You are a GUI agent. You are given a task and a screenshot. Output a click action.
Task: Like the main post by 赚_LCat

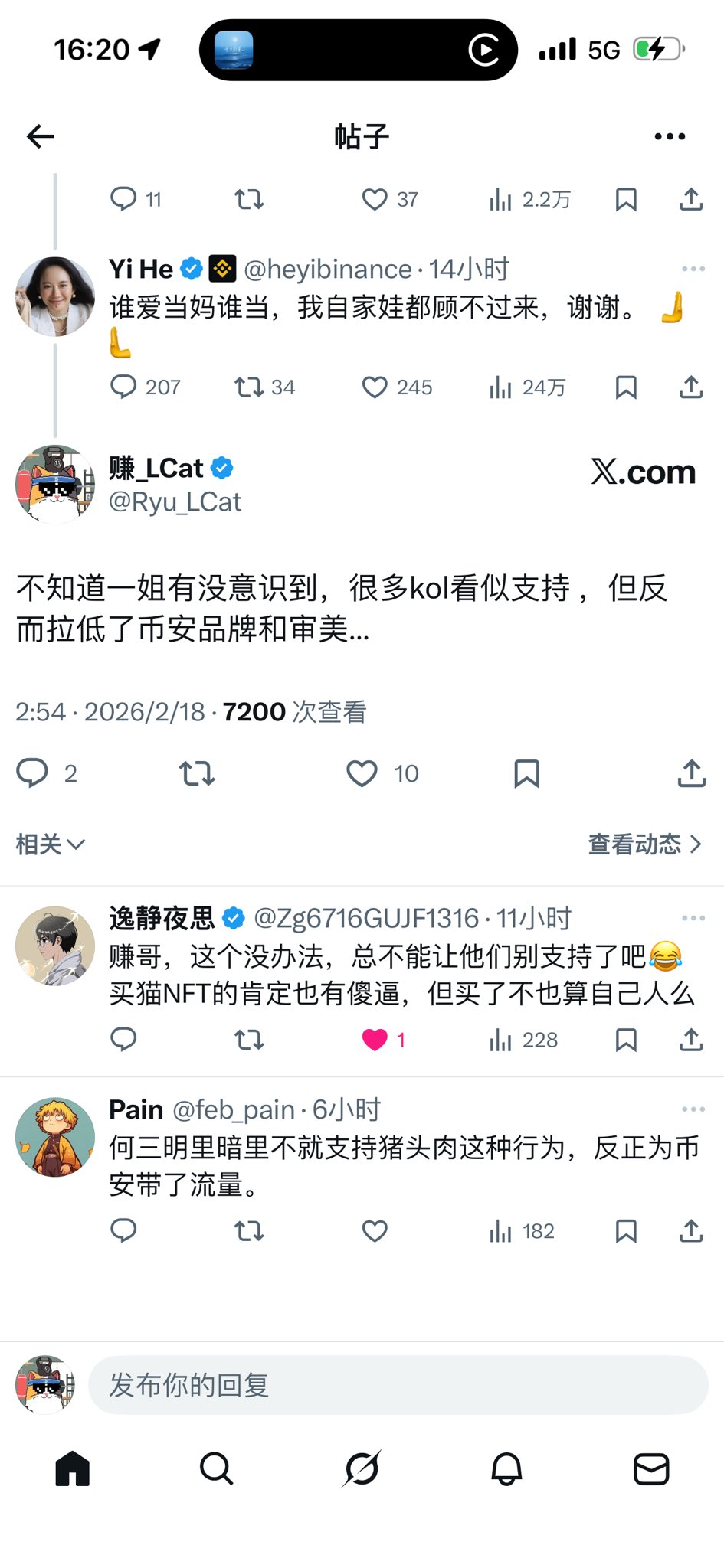[x=362, y=773]
